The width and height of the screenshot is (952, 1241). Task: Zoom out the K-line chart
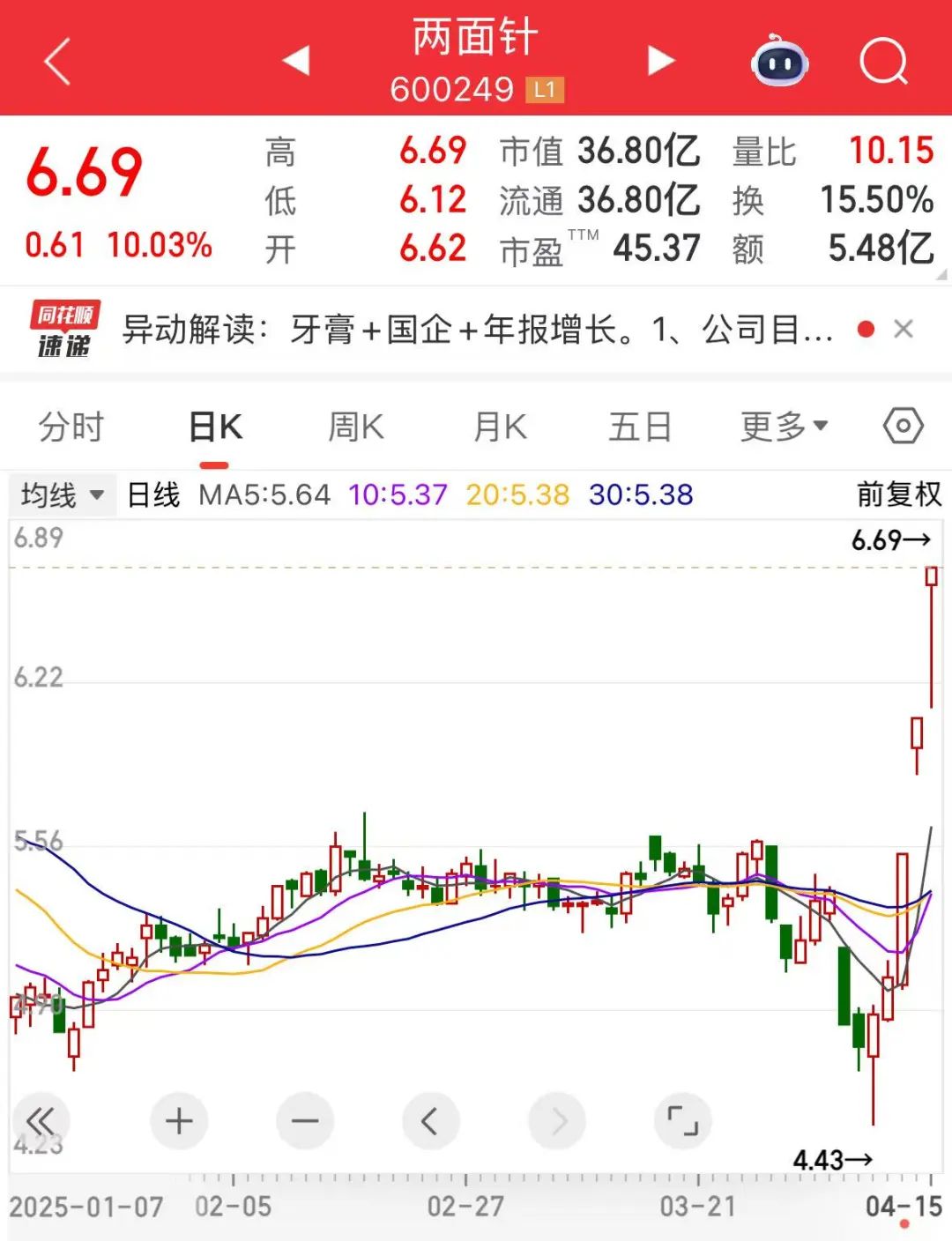coord(305,1121)
